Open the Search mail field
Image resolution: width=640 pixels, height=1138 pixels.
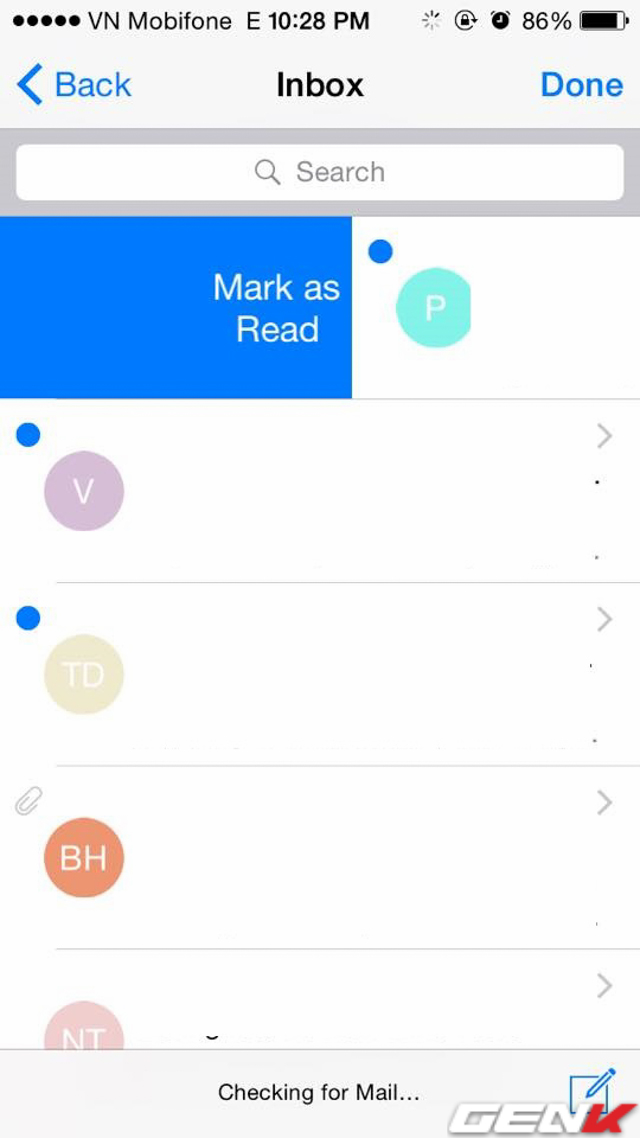click(x=320, y=172)
